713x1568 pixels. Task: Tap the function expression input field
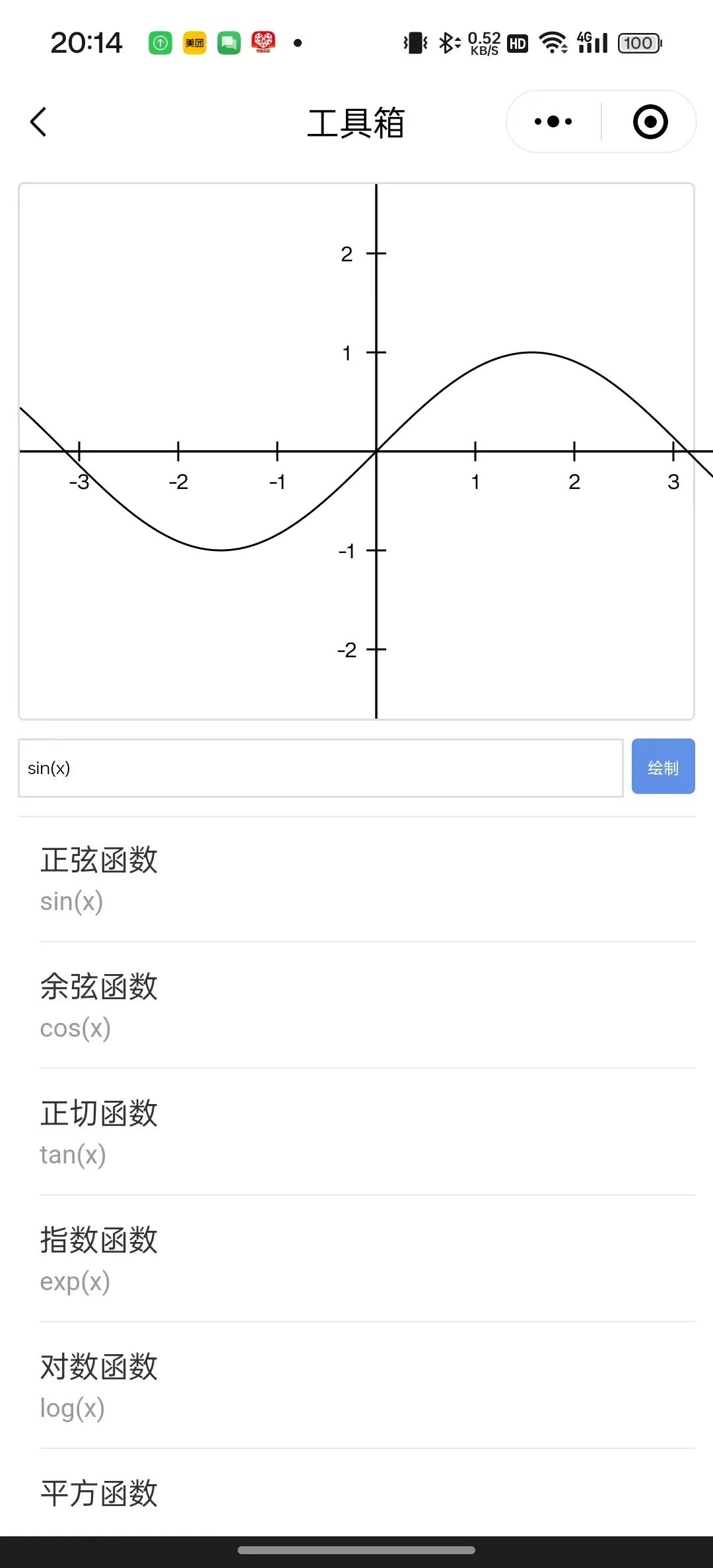pos(321,768)
